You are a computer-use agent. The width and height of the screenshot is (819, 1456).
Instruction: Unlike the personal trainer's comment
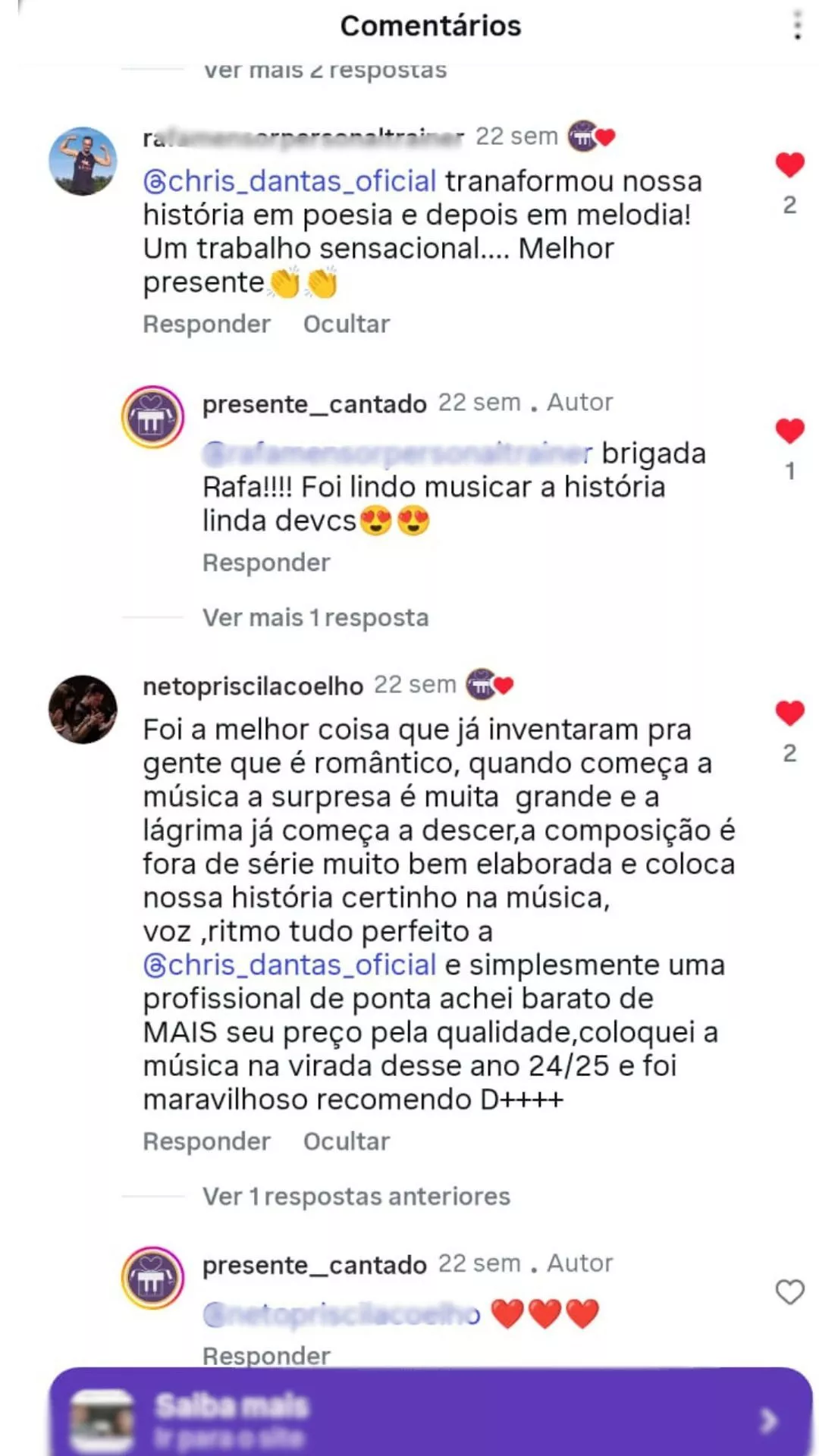789,165
